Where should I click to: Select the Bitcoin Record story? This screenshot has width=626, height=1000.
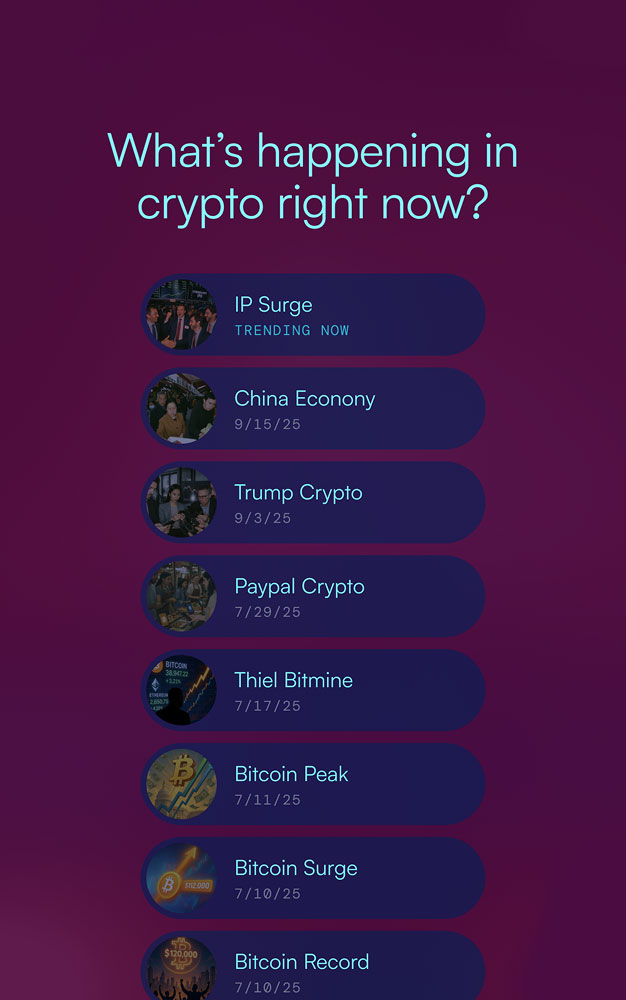(x=312, y=970)
